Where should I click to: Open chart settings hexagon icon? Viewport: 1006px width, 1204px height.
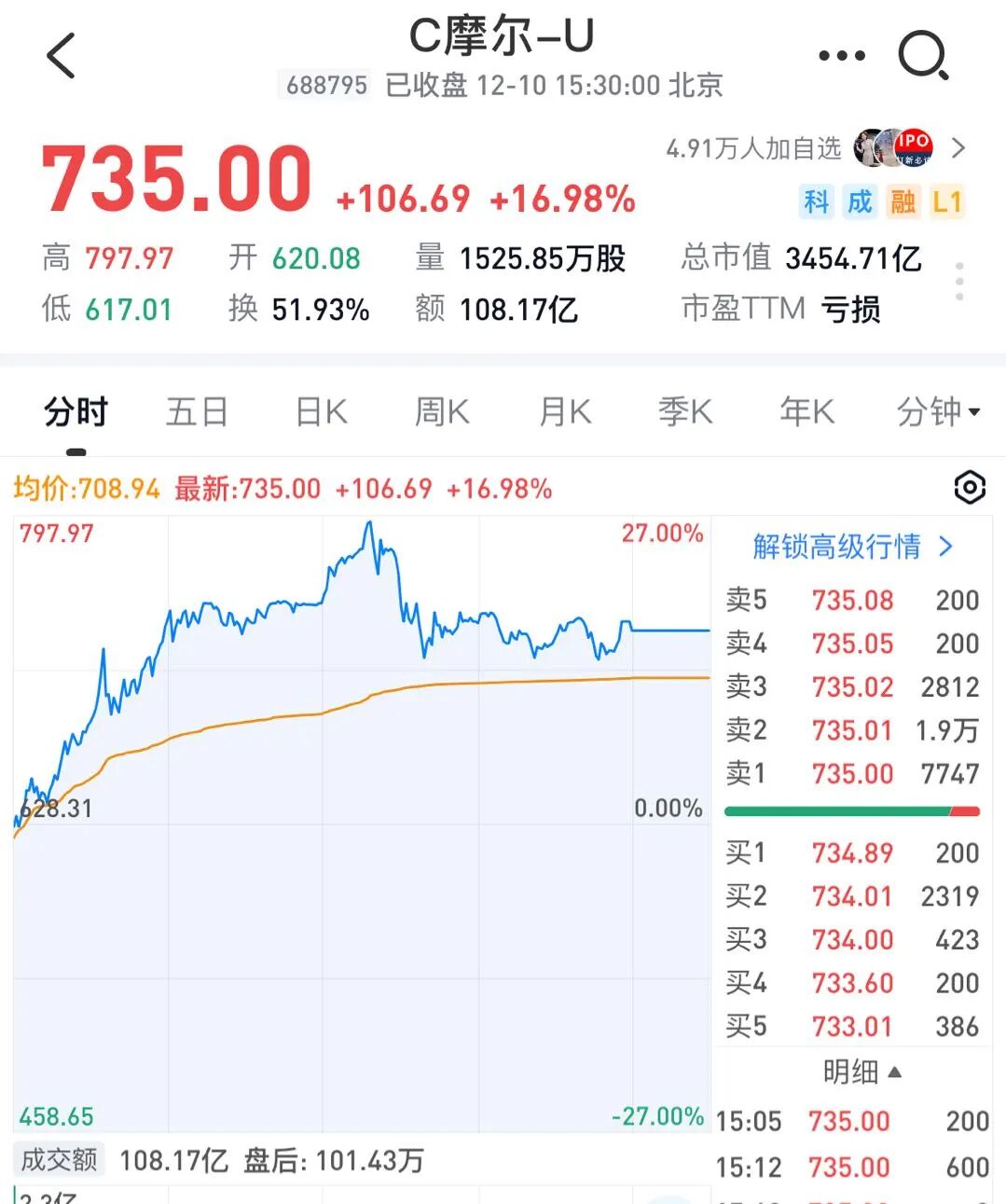(970, 488)
